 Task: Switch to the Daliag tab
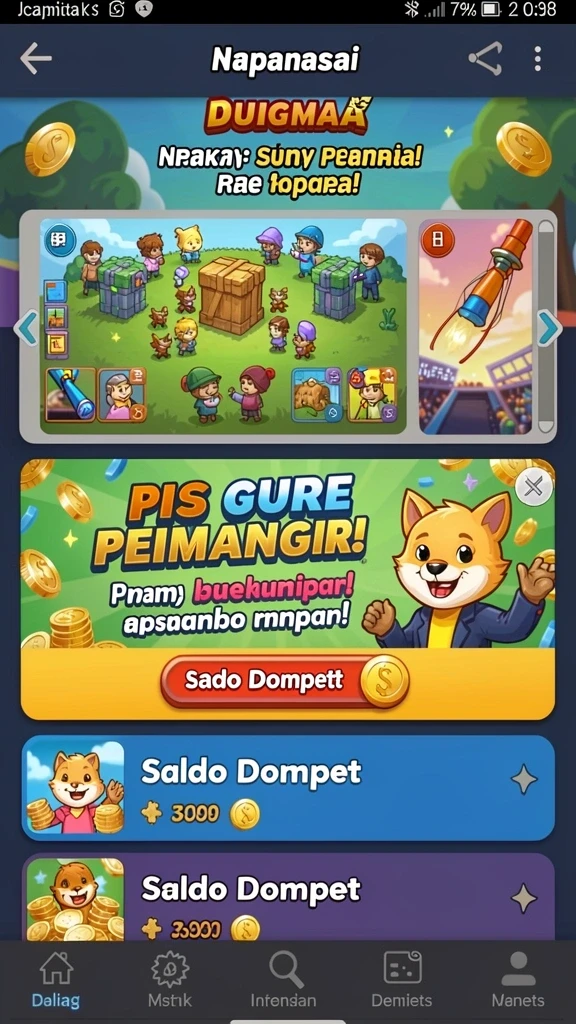[x=56, y=980]
